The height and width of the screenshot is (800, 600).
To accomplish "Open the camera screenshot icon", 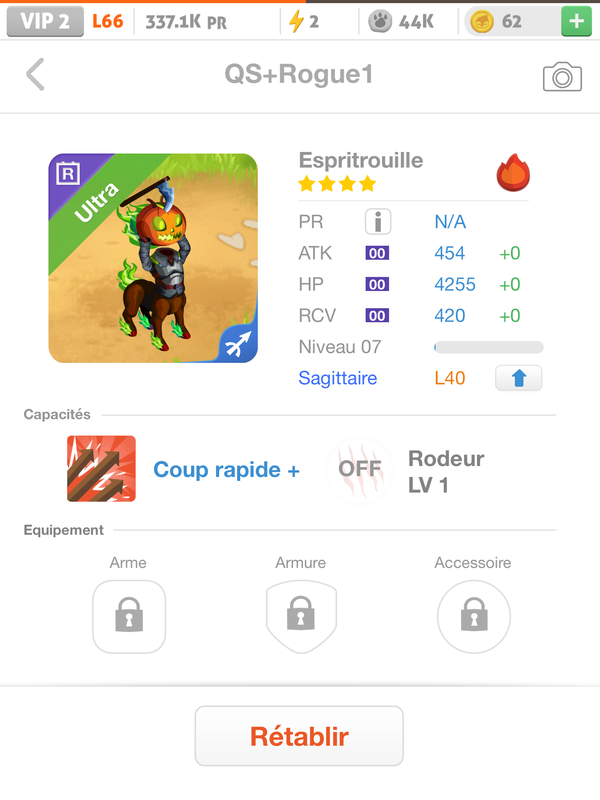I will [562, 76].
